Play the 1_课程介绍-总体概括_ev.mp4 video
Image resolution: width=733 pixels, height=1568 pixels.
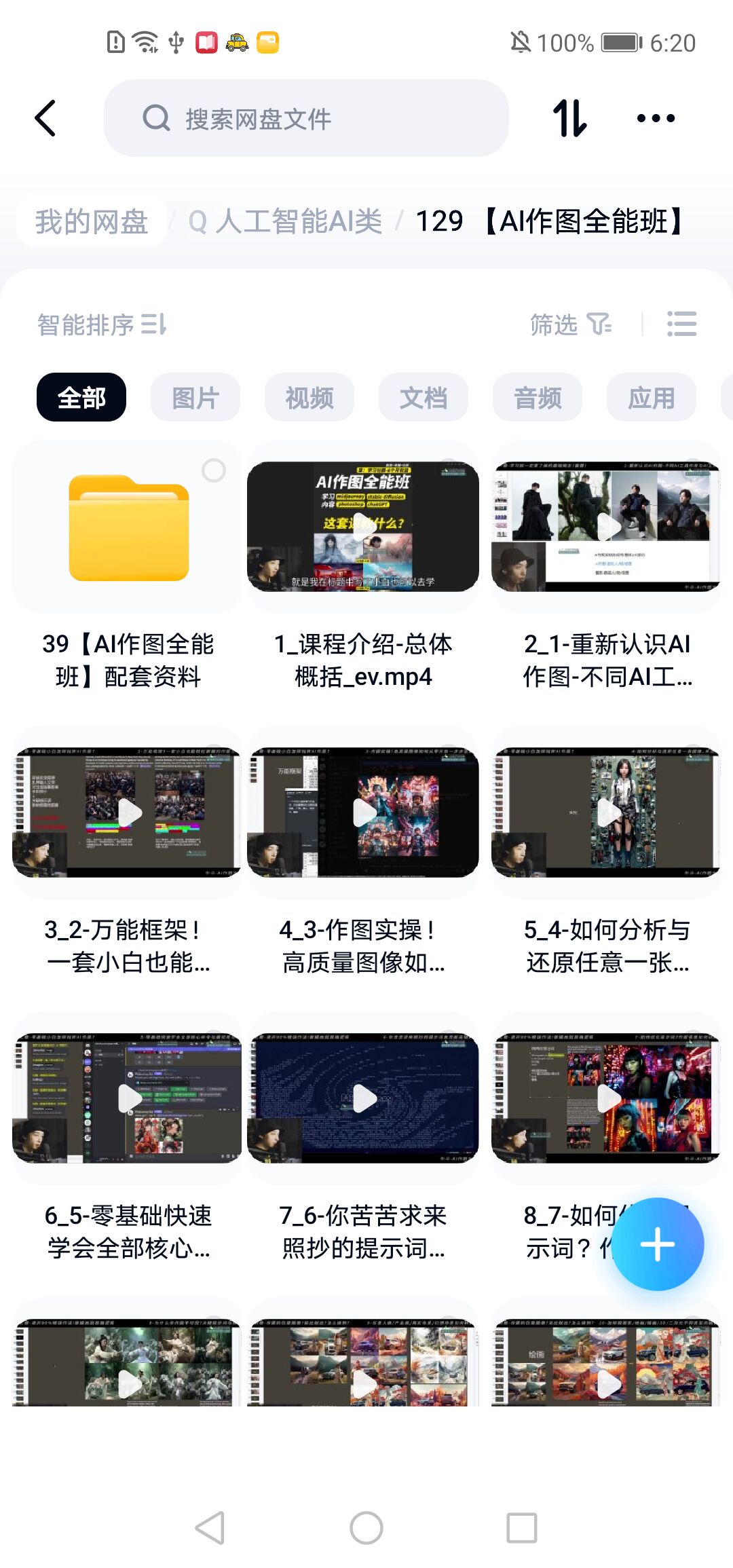363,526
